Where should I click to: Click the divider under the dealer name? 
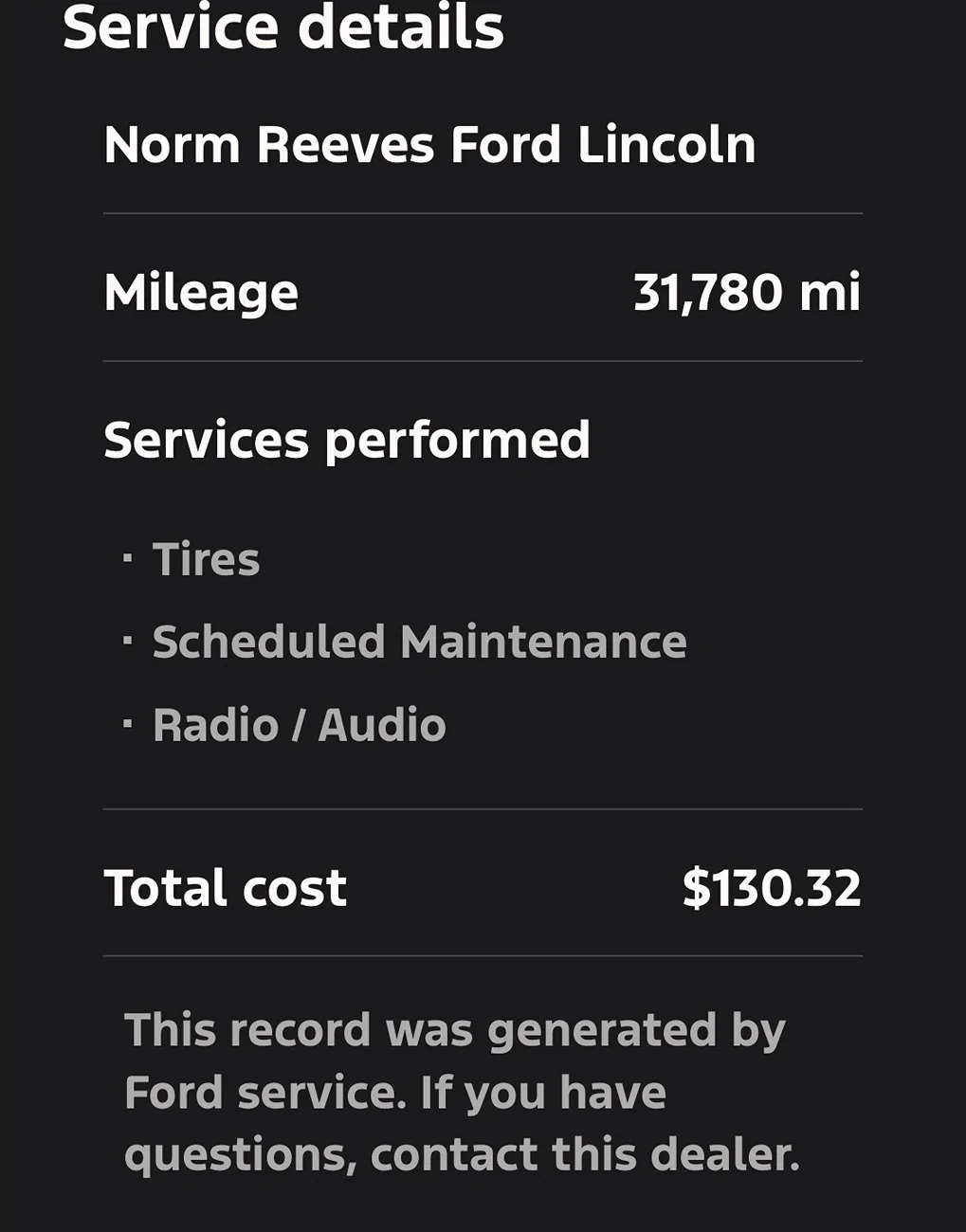point(483,214)
